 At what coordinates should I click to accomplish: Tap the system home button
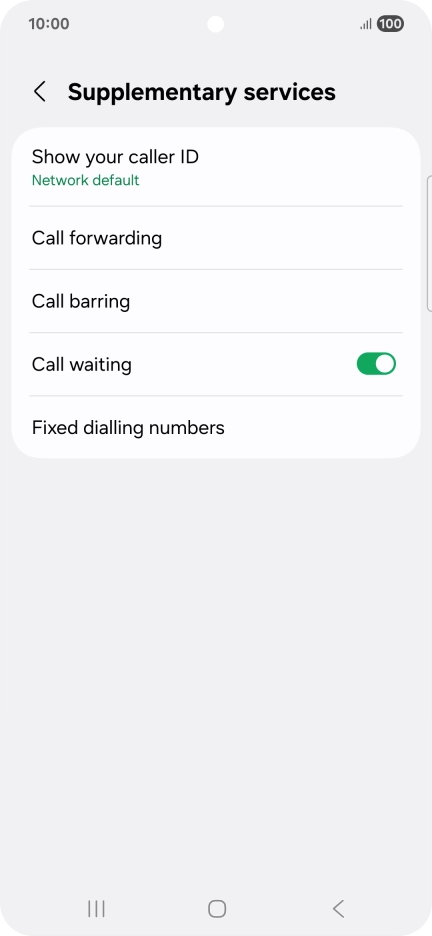point(217,909)
